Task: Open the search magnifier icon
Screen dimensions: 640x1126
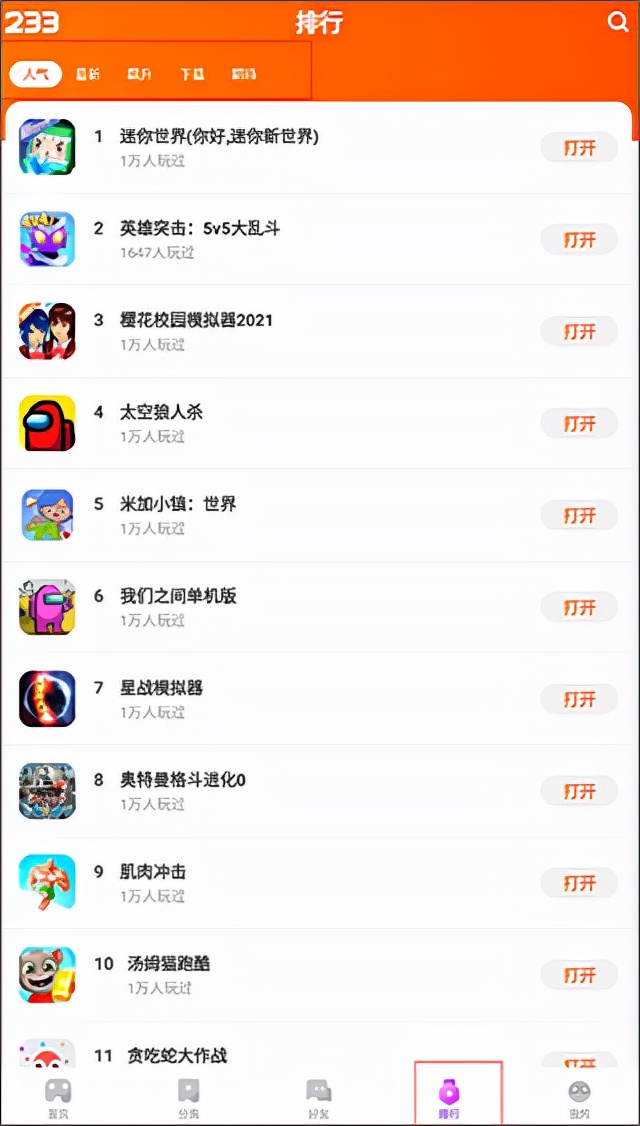Action: coord(617,22)
